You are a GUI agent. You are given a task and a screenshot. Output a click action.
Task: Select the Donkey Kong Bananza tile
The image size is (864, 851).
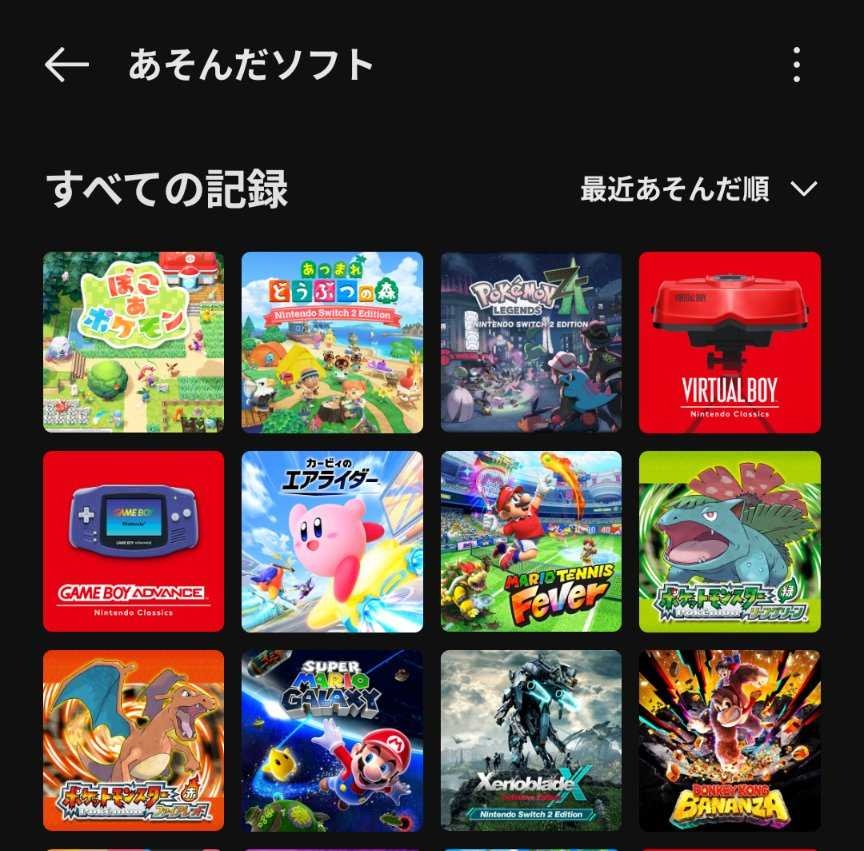[x=729, y=740]
